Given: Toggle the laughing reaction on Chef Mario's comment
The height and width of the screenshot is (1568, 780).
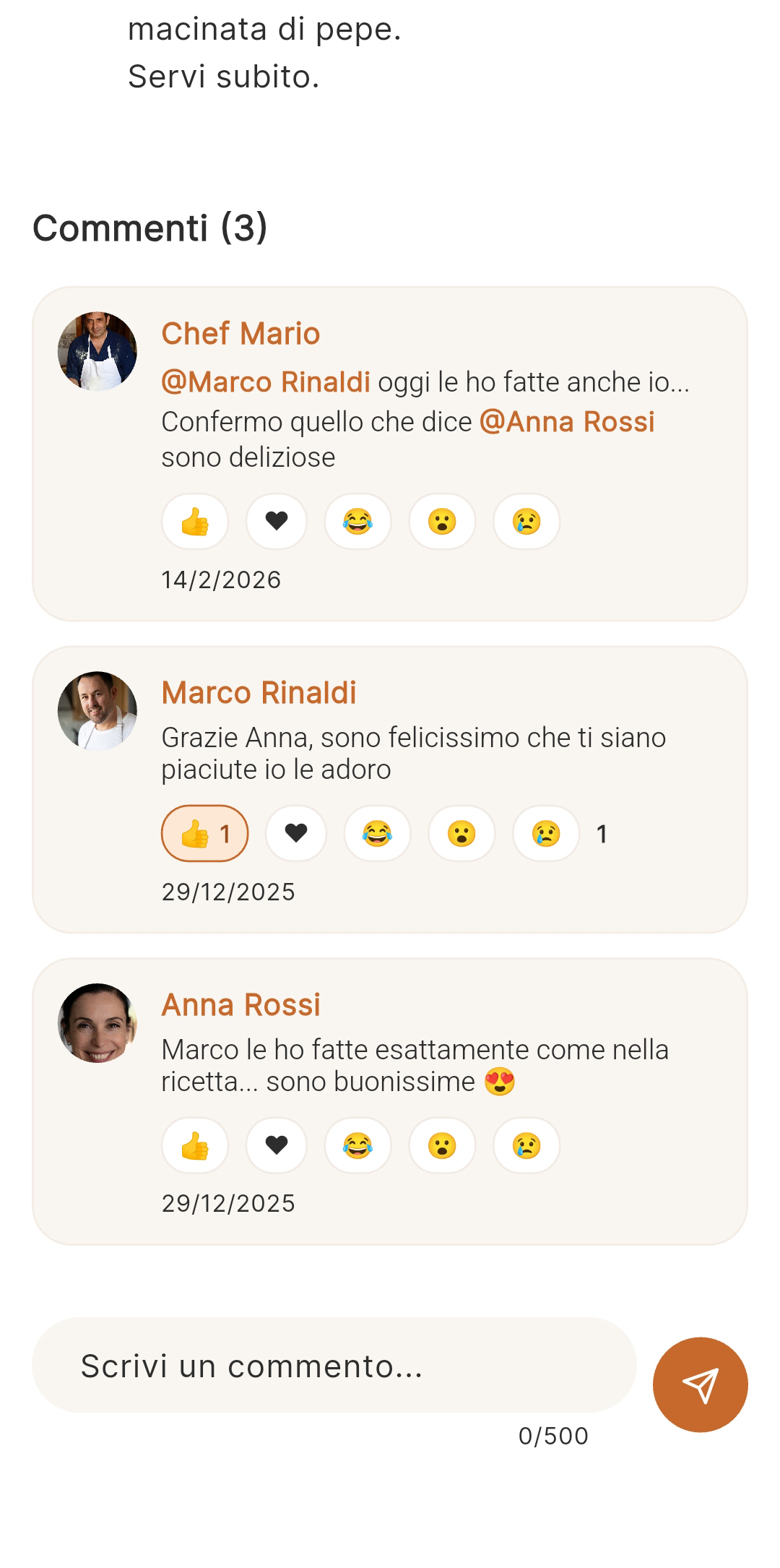Looking at the screenshot, I should tap(357, 522).
